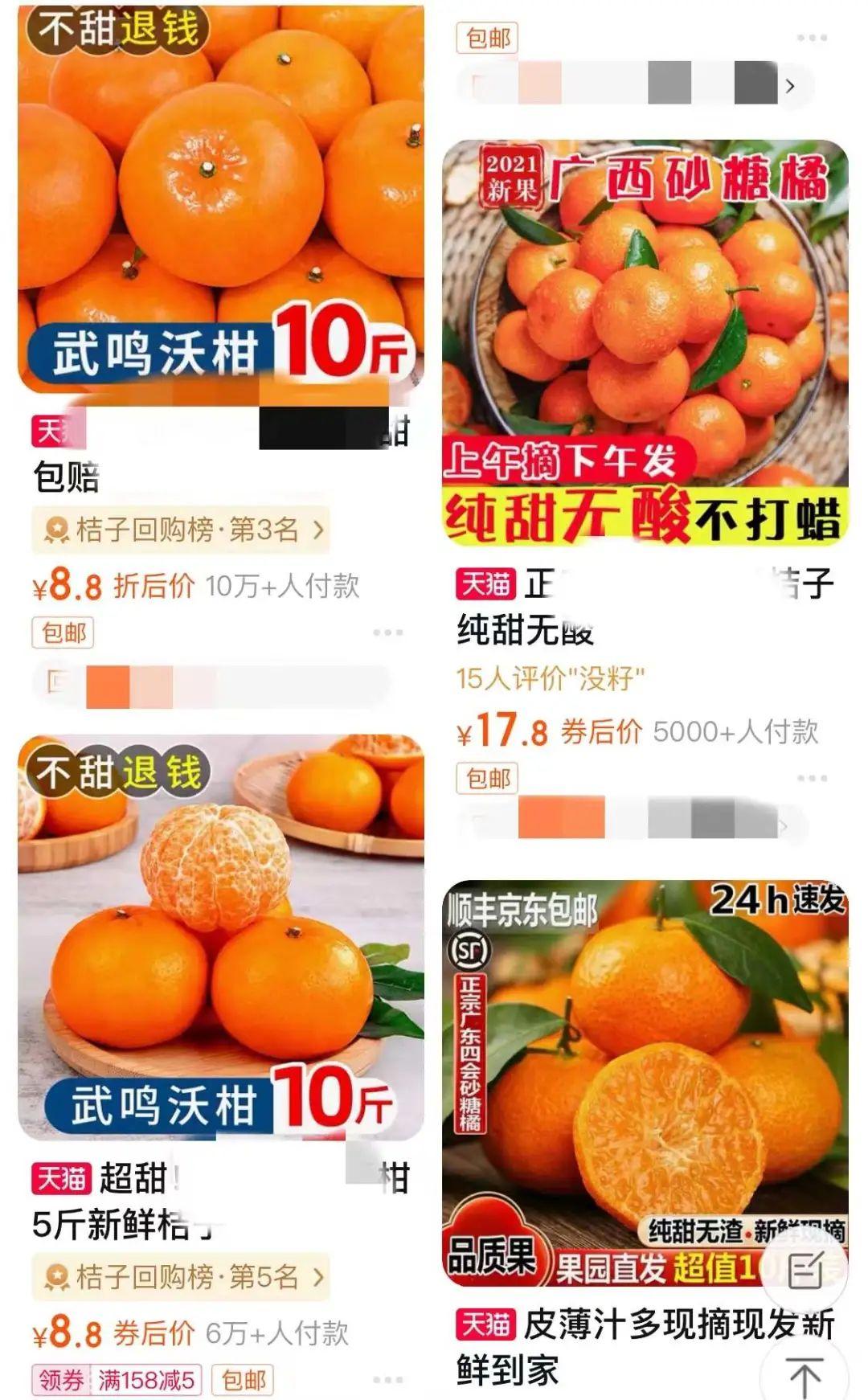Open 桔子回购榜·第3名 ranking
This screenshot has height=1400, width=868.
pyautogui.click(x=182, y=530)
